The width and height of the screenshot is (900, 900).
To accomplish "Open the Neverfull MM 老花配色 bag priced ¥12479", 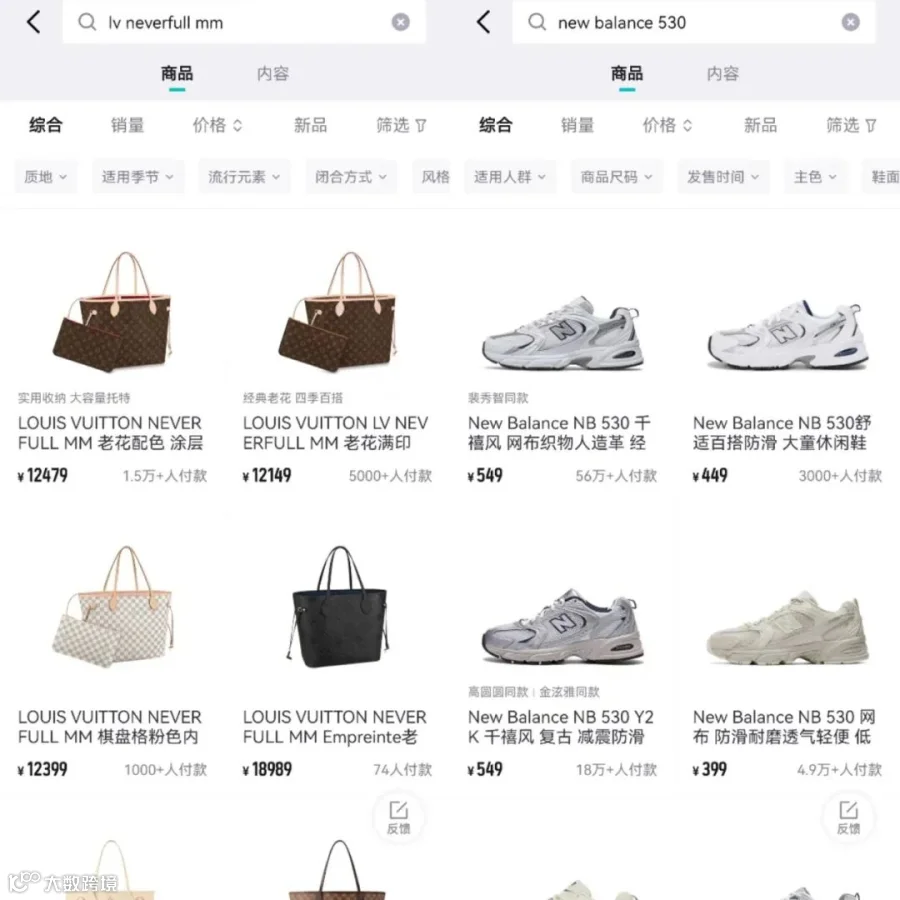I will pyautogui.click(x=112, y=364).
